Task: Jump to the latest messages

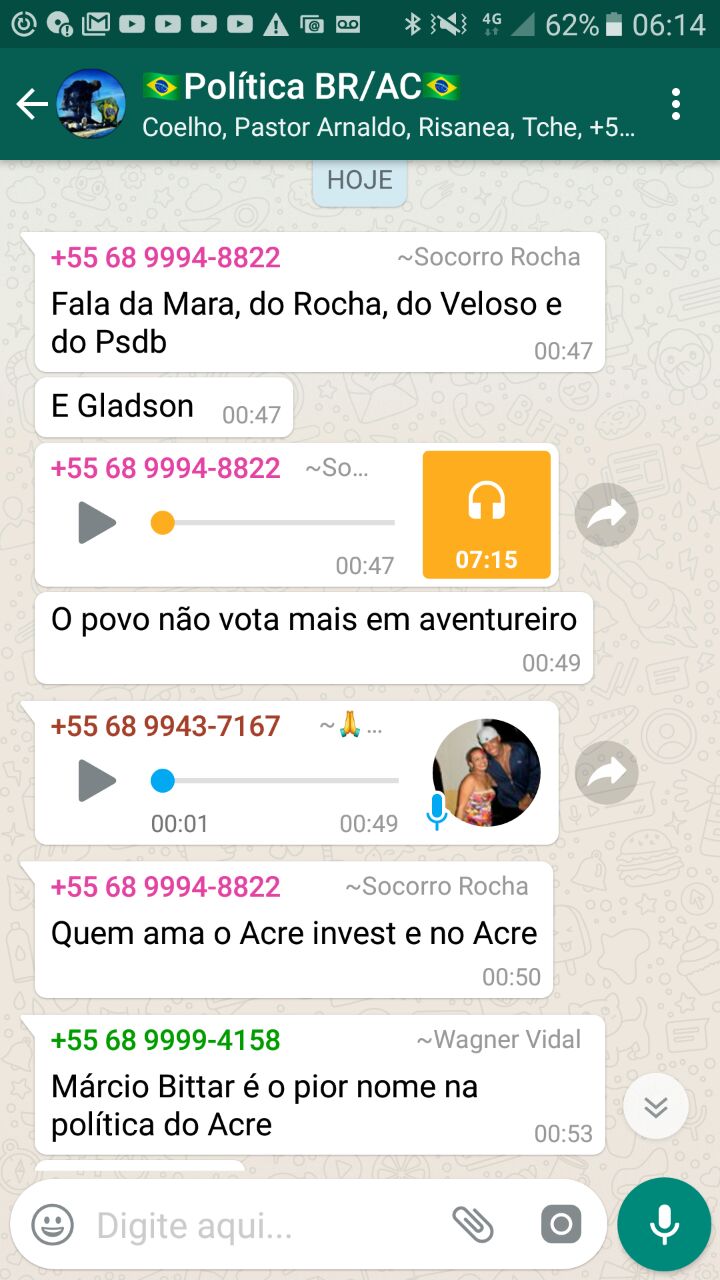Action: (655, 1106)
